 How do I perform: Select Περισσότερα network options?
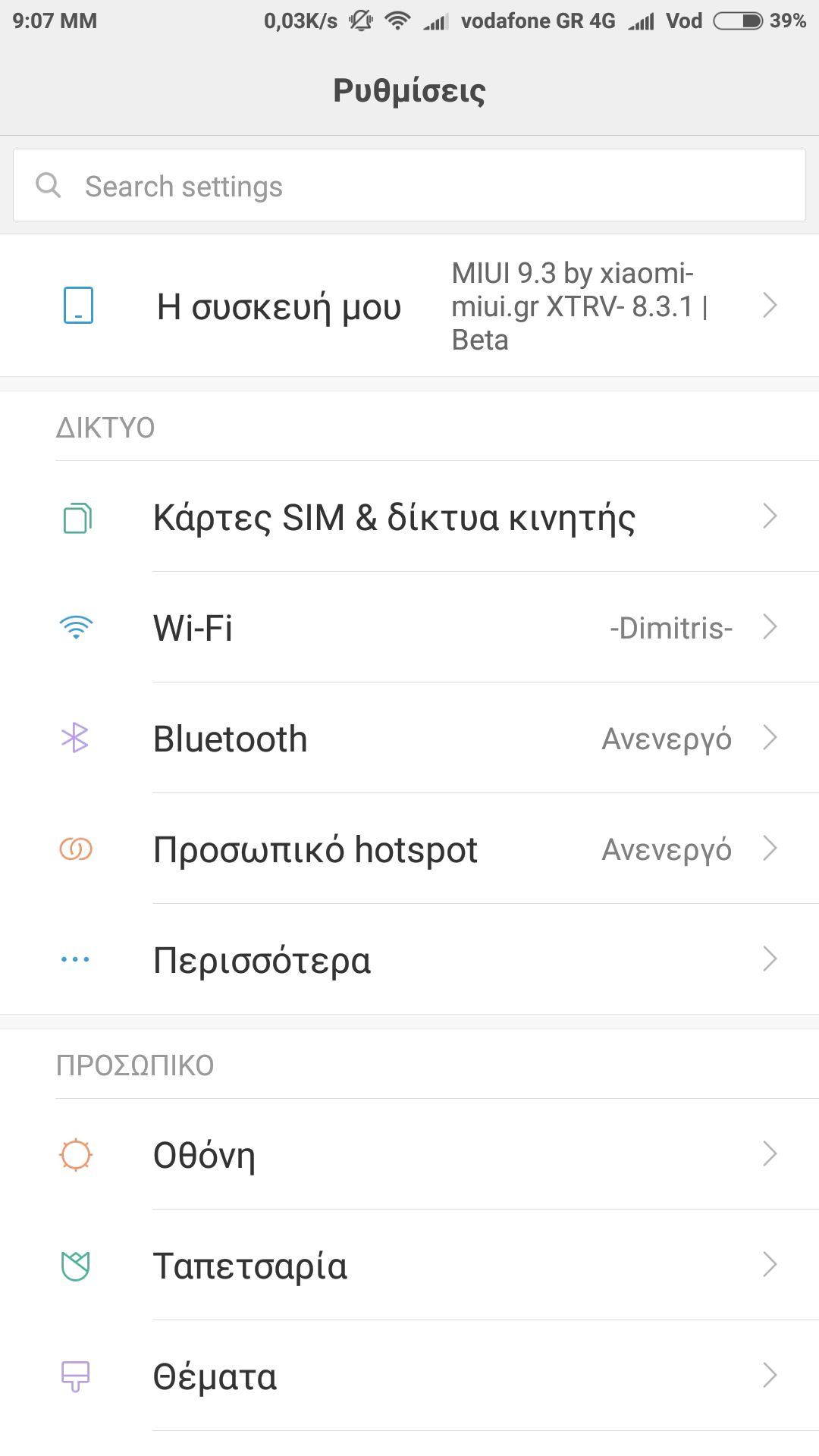[409, 960]
